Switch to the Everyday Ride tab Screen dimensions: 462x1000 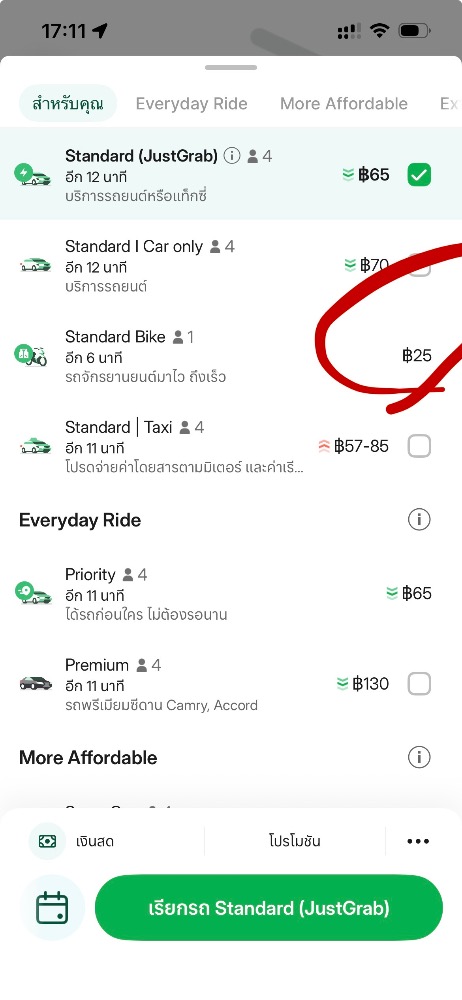click(x=191, y=103)
